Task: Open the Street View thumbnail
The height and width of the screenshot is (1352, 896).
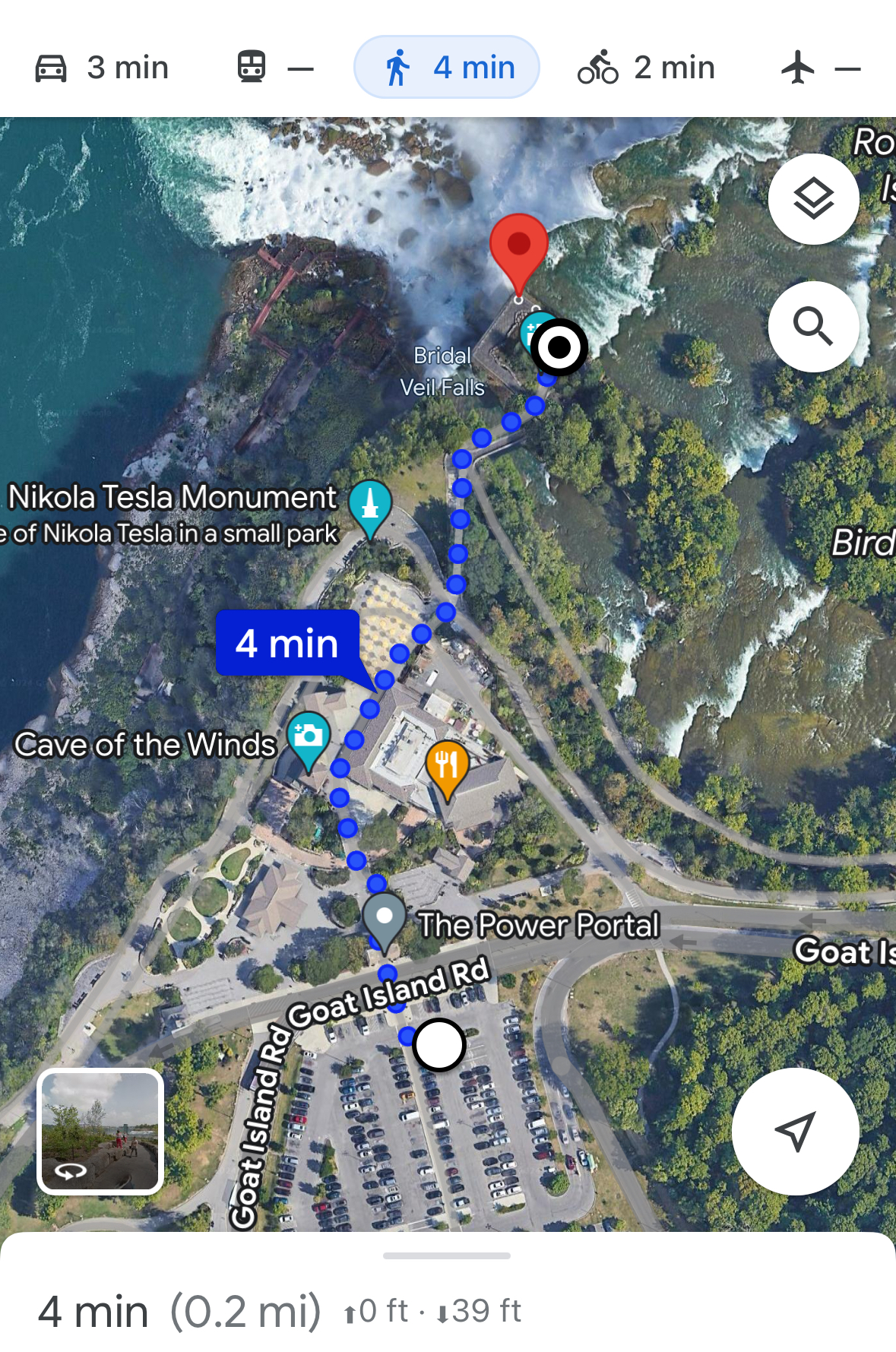Action: pyautogui.click(x=100, y=1131)
